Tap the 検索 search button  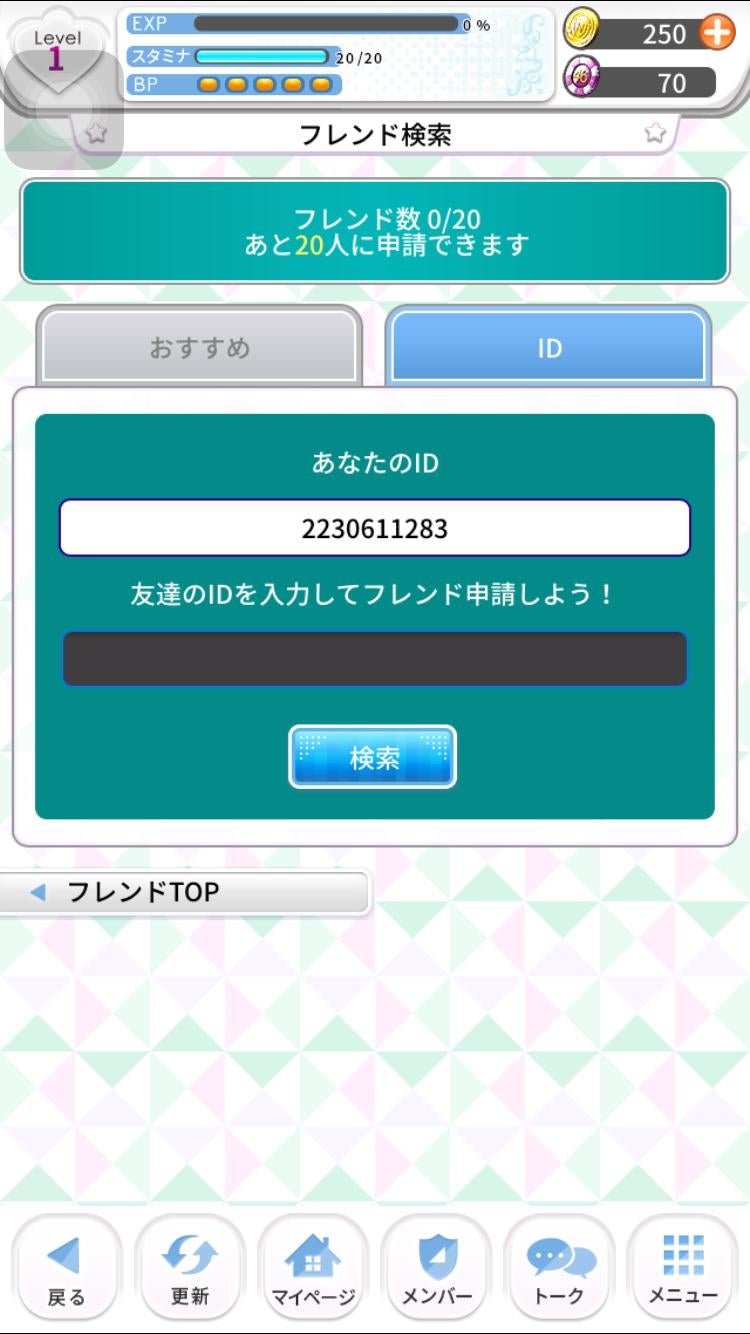(373, 757)
